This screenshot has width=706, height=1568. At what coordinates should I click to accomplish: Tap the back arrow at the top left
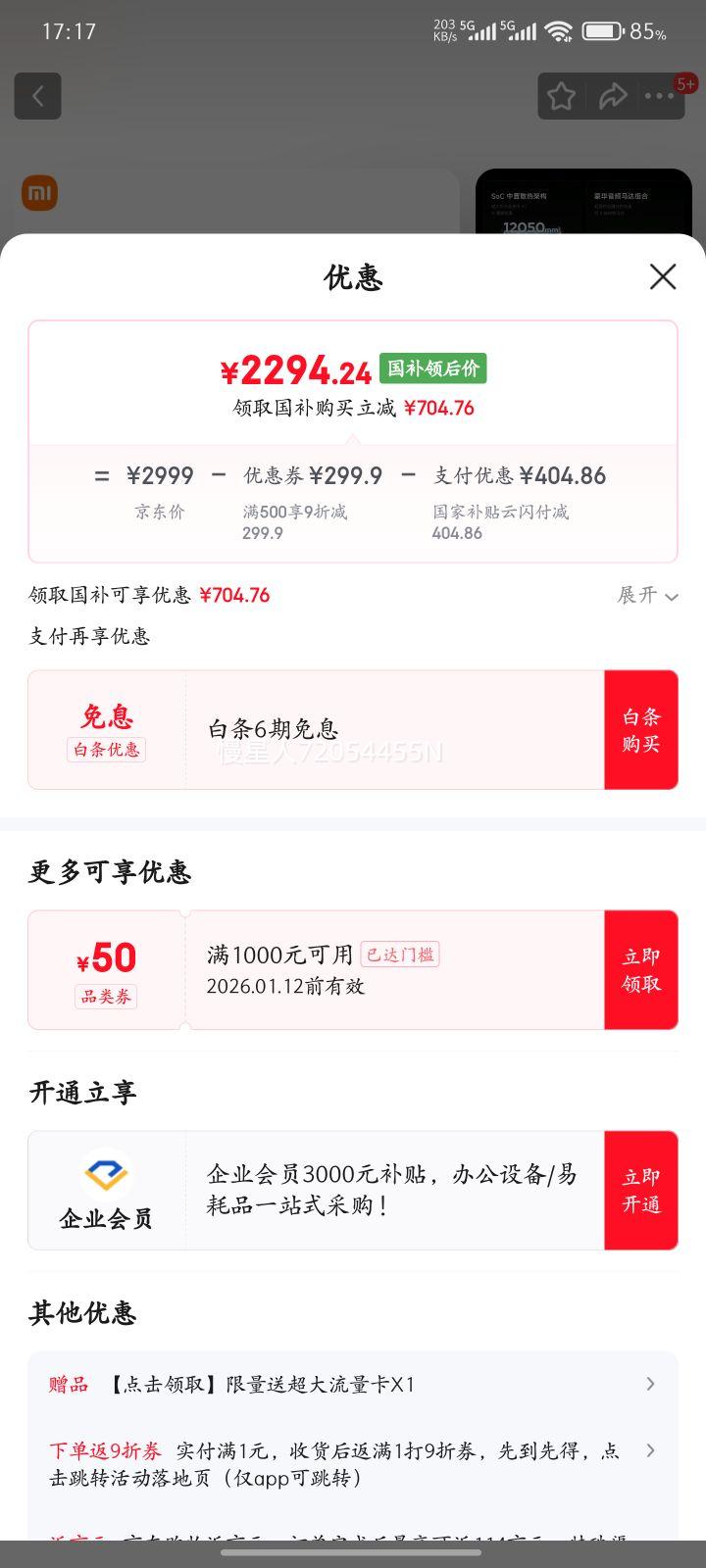[37, 96]
